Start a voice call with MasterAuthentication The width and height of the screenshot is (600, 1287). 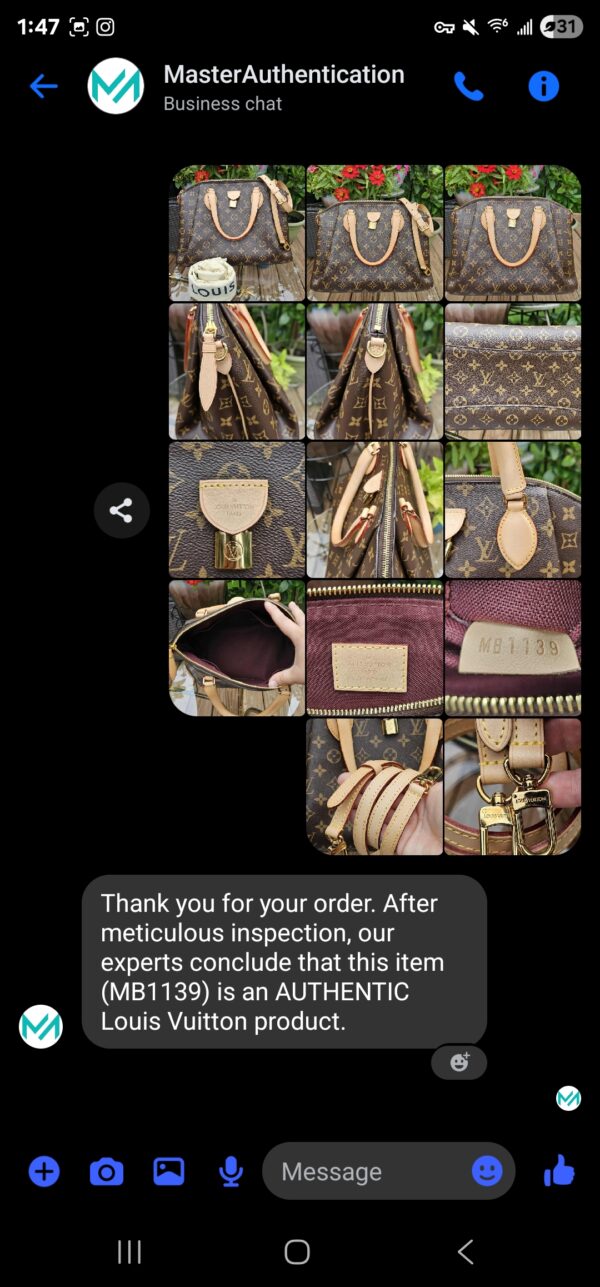pyautogui.click(x=468, y=87)
